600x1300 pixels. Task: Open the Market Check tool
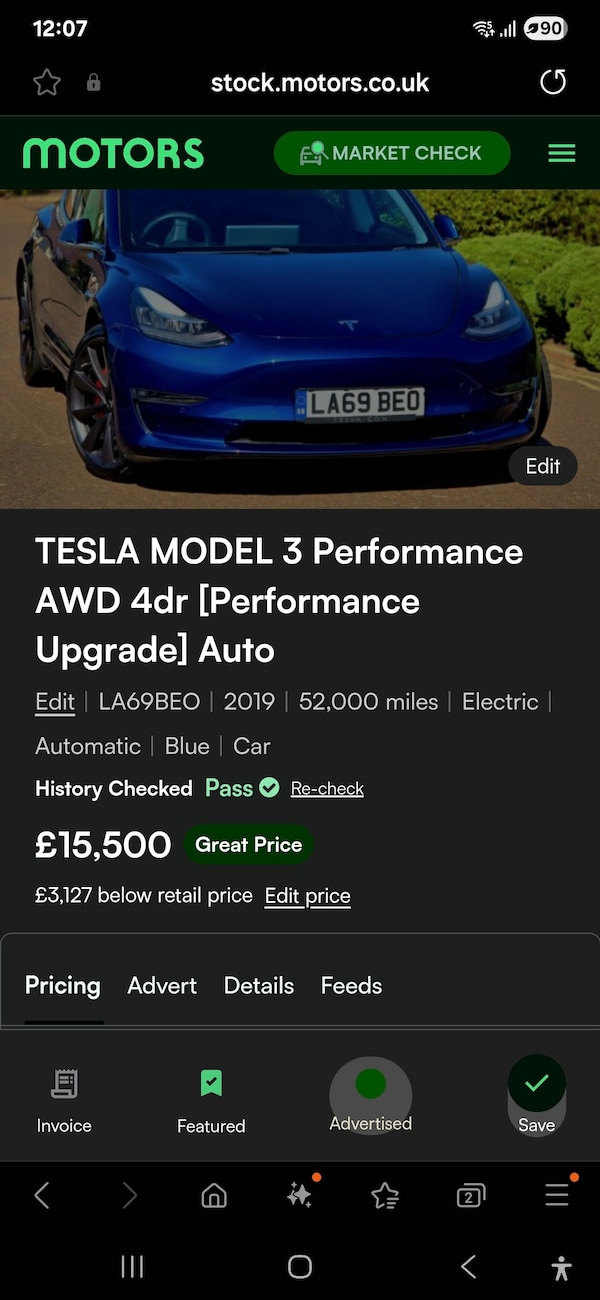click(392, 153)
